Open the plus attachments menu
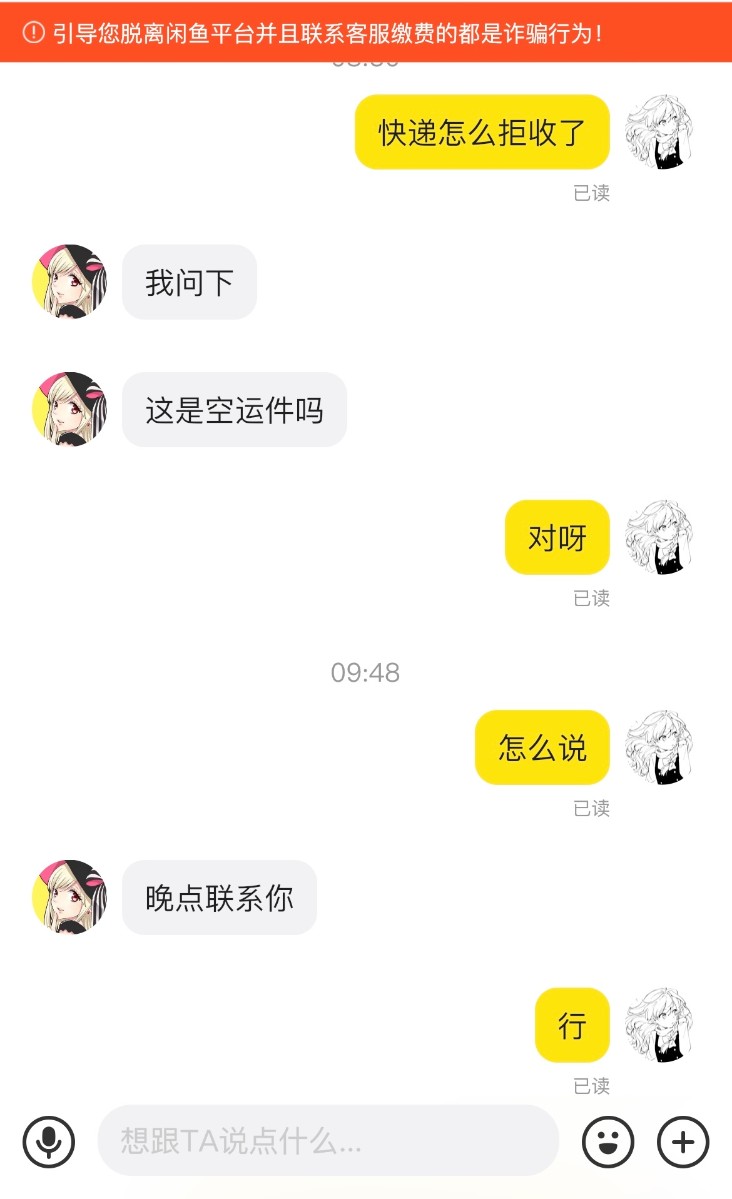Image resolution: width=732 pixels, height=1199 pixels. coord(683,1142)
